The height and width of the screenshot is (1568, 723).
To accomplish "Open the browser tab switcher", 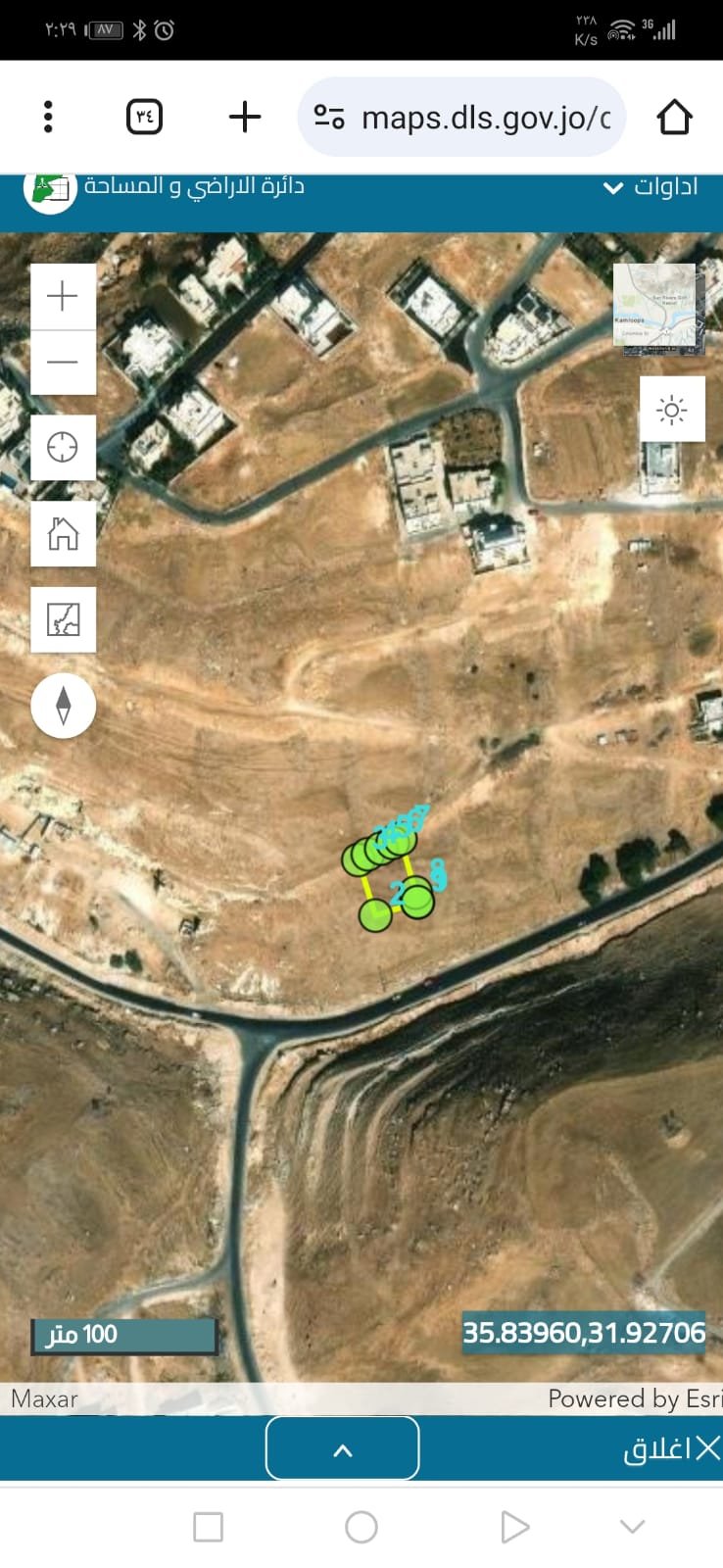I will 144,117.
